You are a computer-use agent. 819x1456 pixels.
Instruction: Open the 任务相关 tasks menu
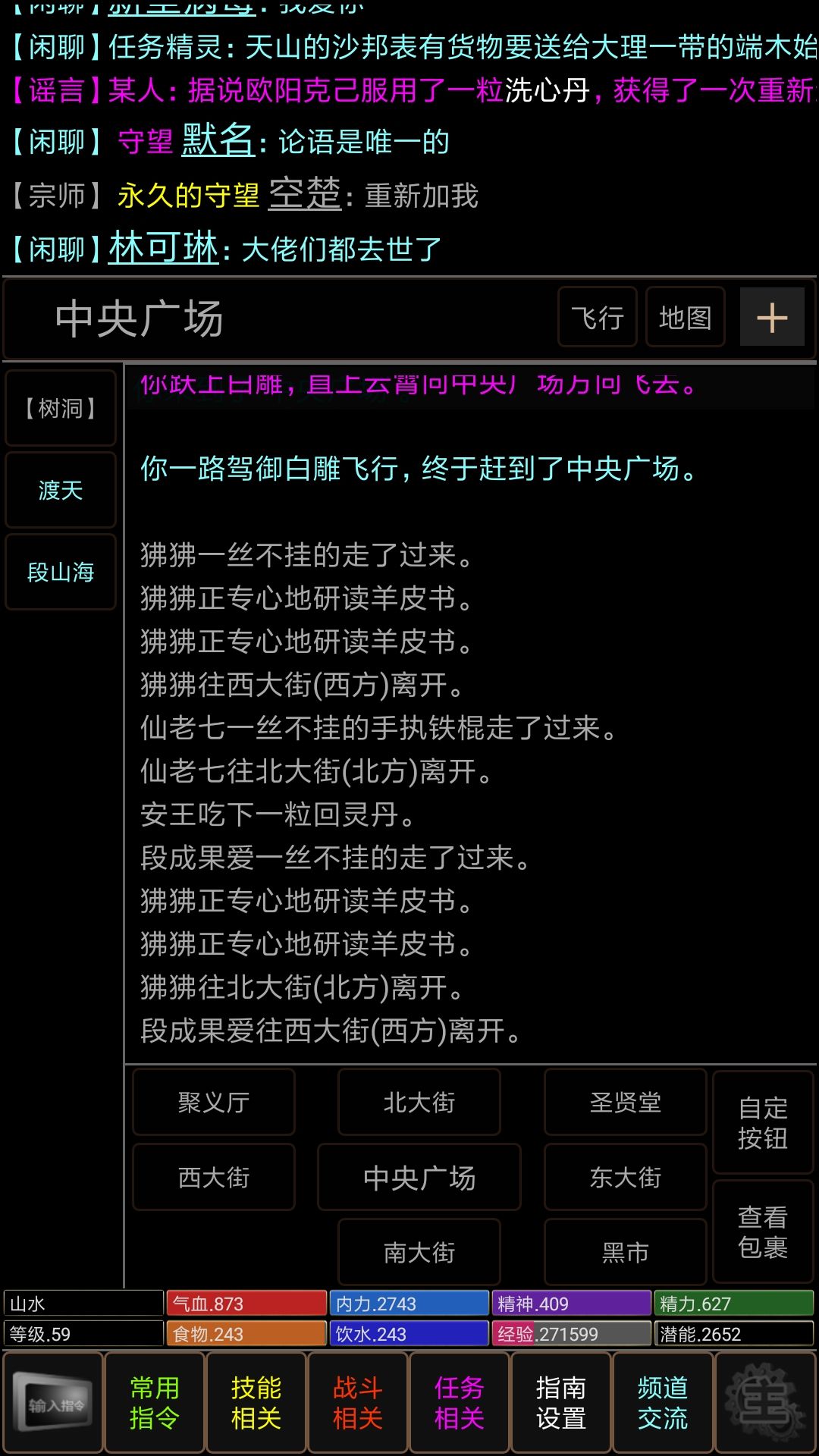click(459, 1401)
